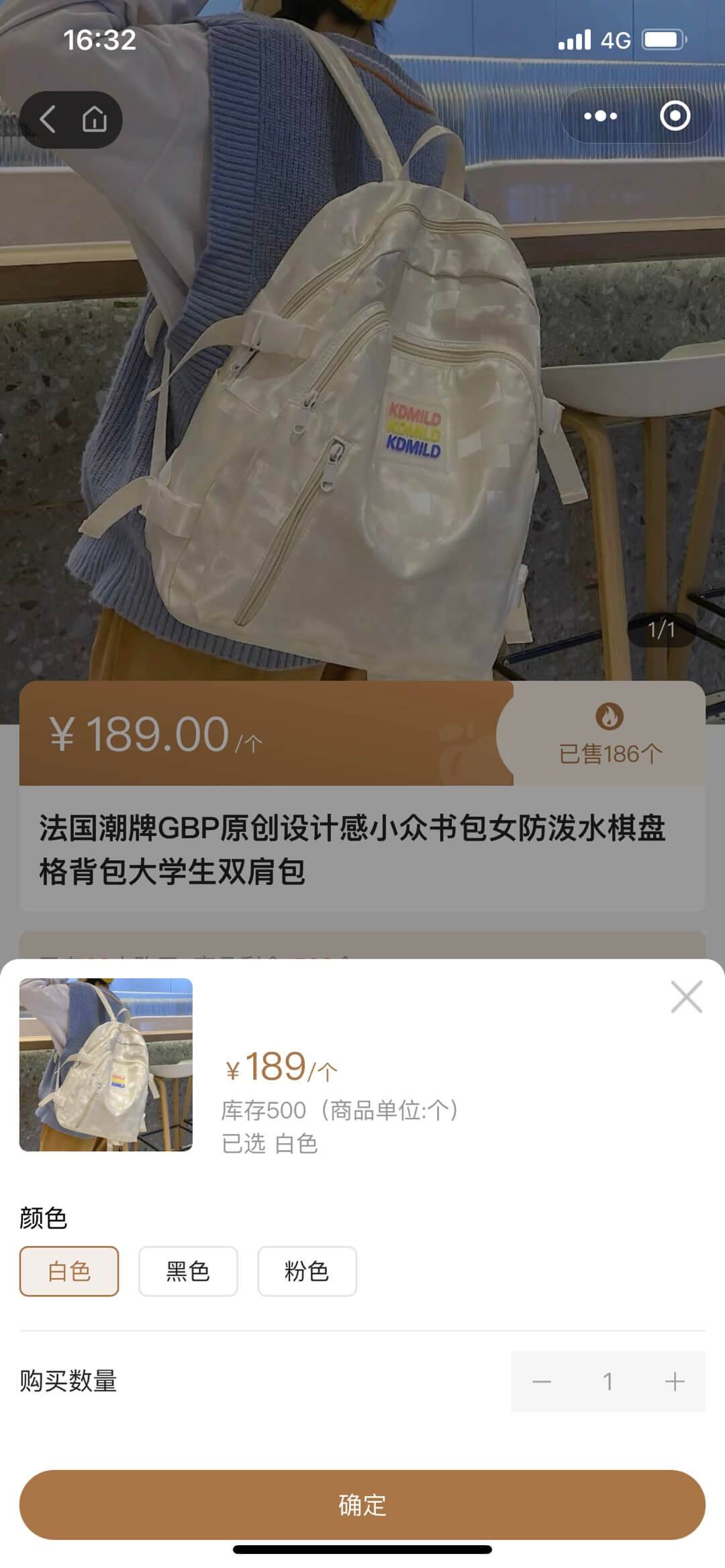Dismiss the color selection sheet

[686, 997]
